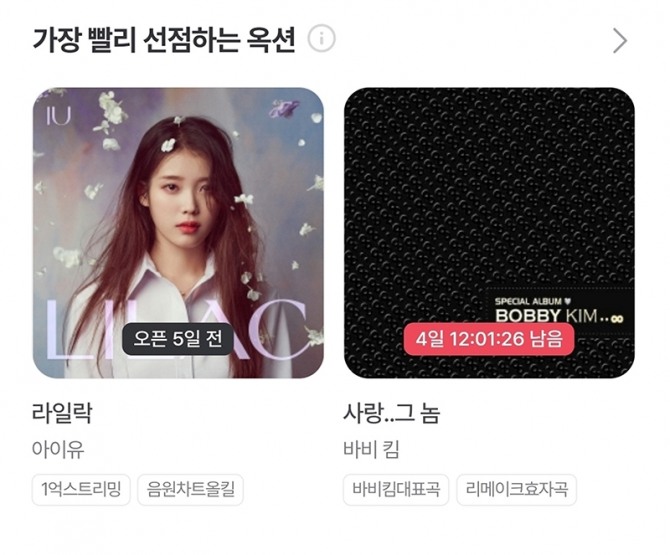Open the 사랑..그 놈 Bobby Kim album card

click(489, 232)
